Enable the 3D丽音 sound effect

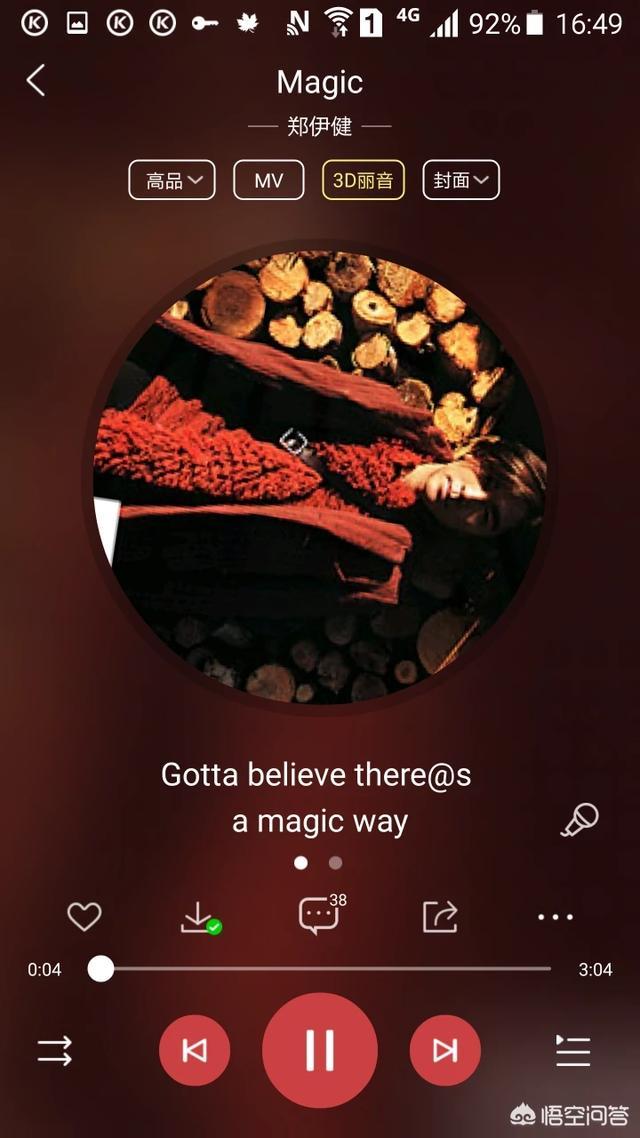363,180
